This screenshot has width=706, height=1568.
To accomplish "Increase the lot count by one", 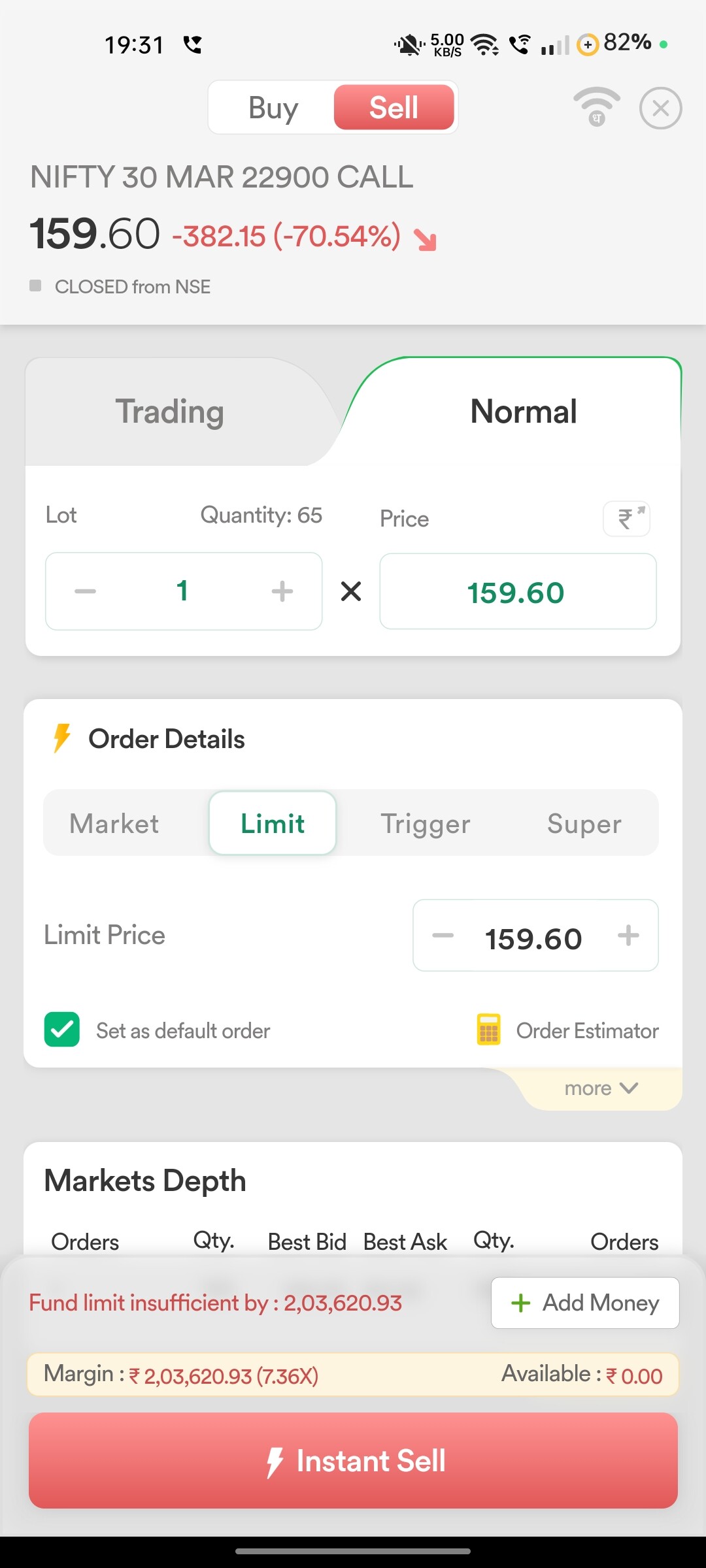I will (x=282, y=591).
